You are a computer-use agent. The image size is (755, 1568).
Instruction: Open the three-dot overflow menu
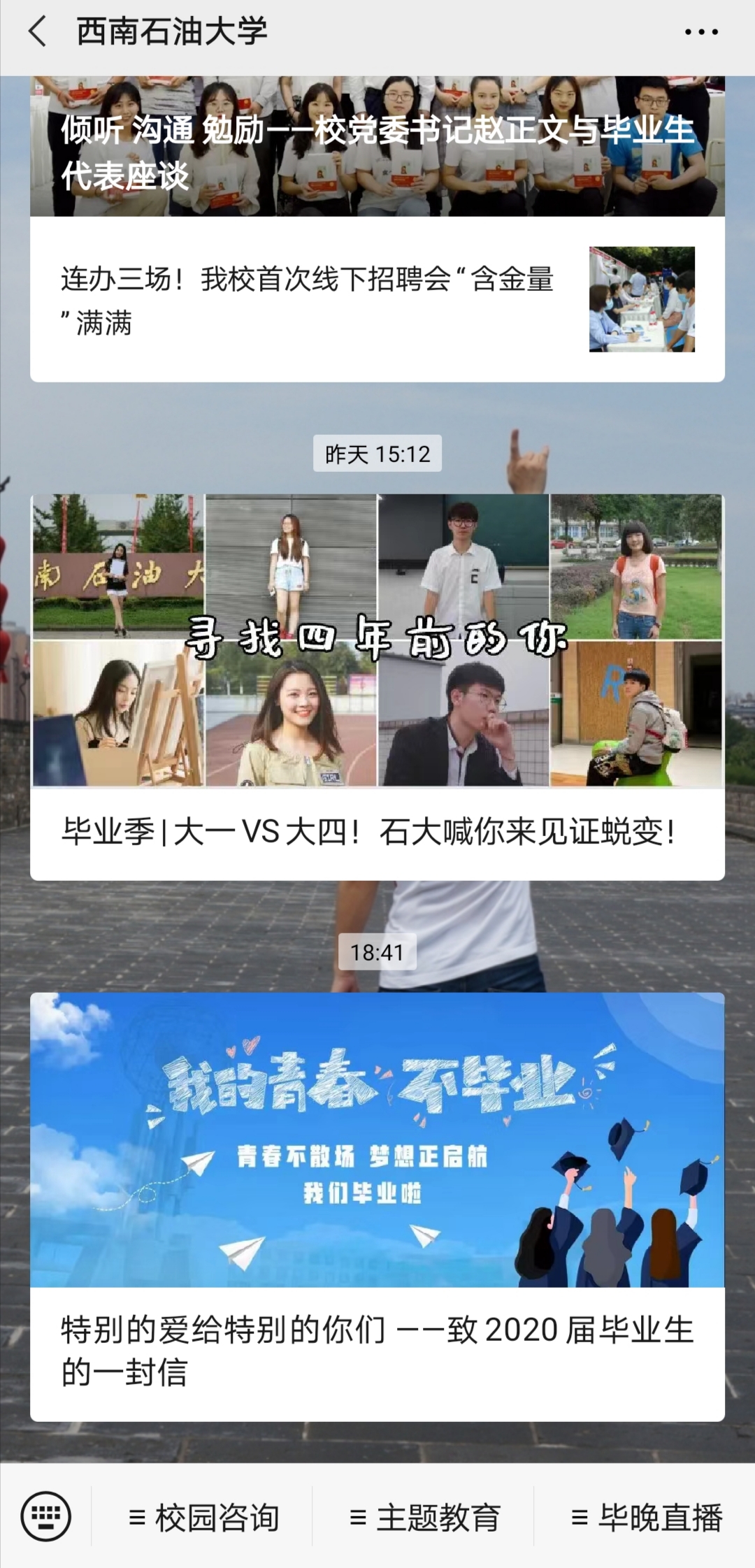point(700,32)
